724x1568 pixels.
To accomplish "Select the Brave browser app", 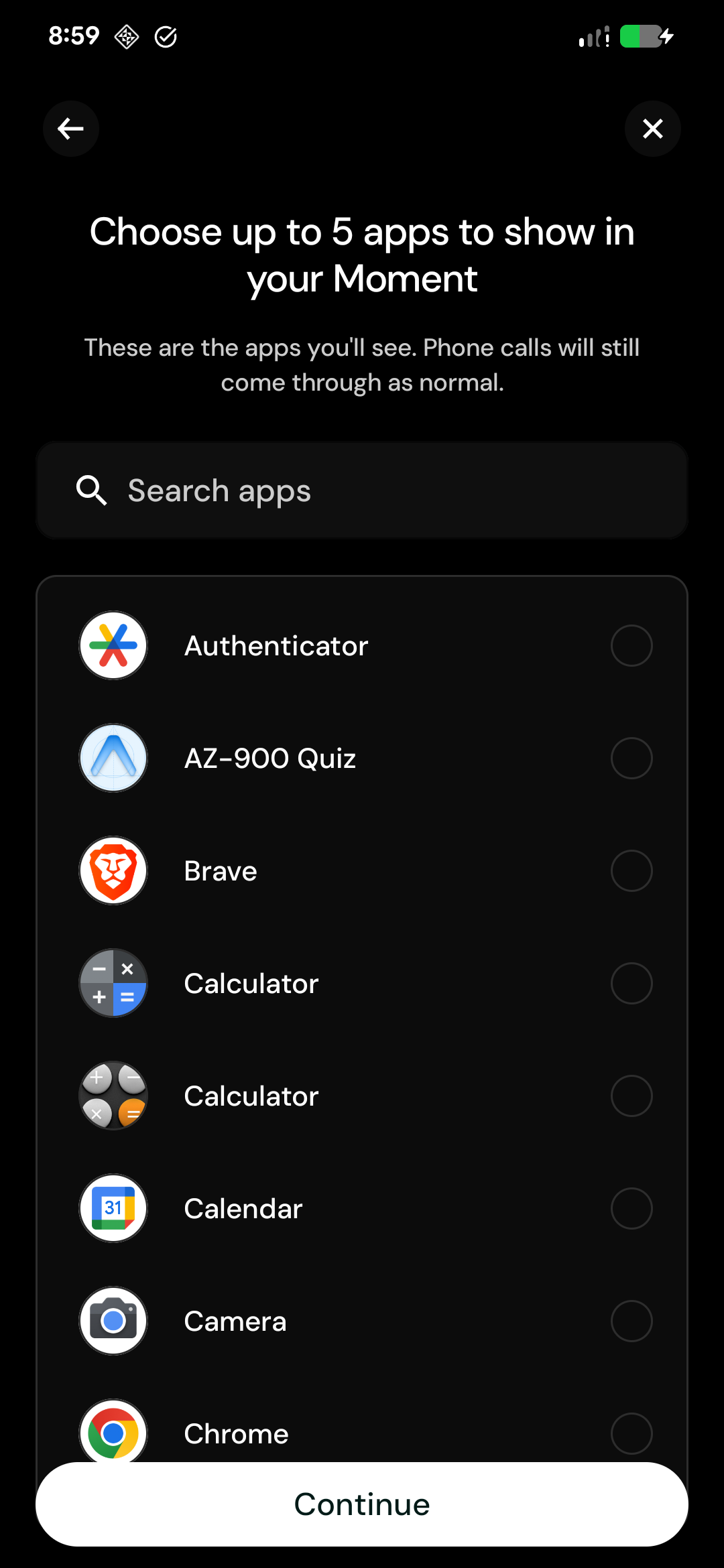I will tap(631, 871).
